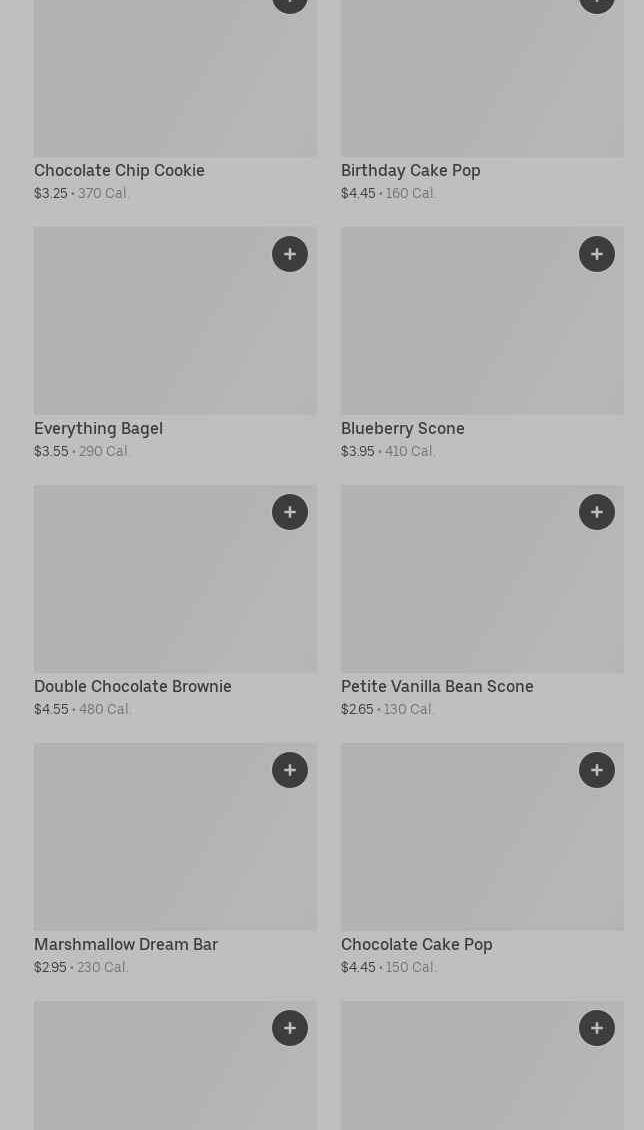The height and width of the screenshot is (1130, 644).
Task: Add Petite Vanilla Bean Scone to cart
Action: 597,512
